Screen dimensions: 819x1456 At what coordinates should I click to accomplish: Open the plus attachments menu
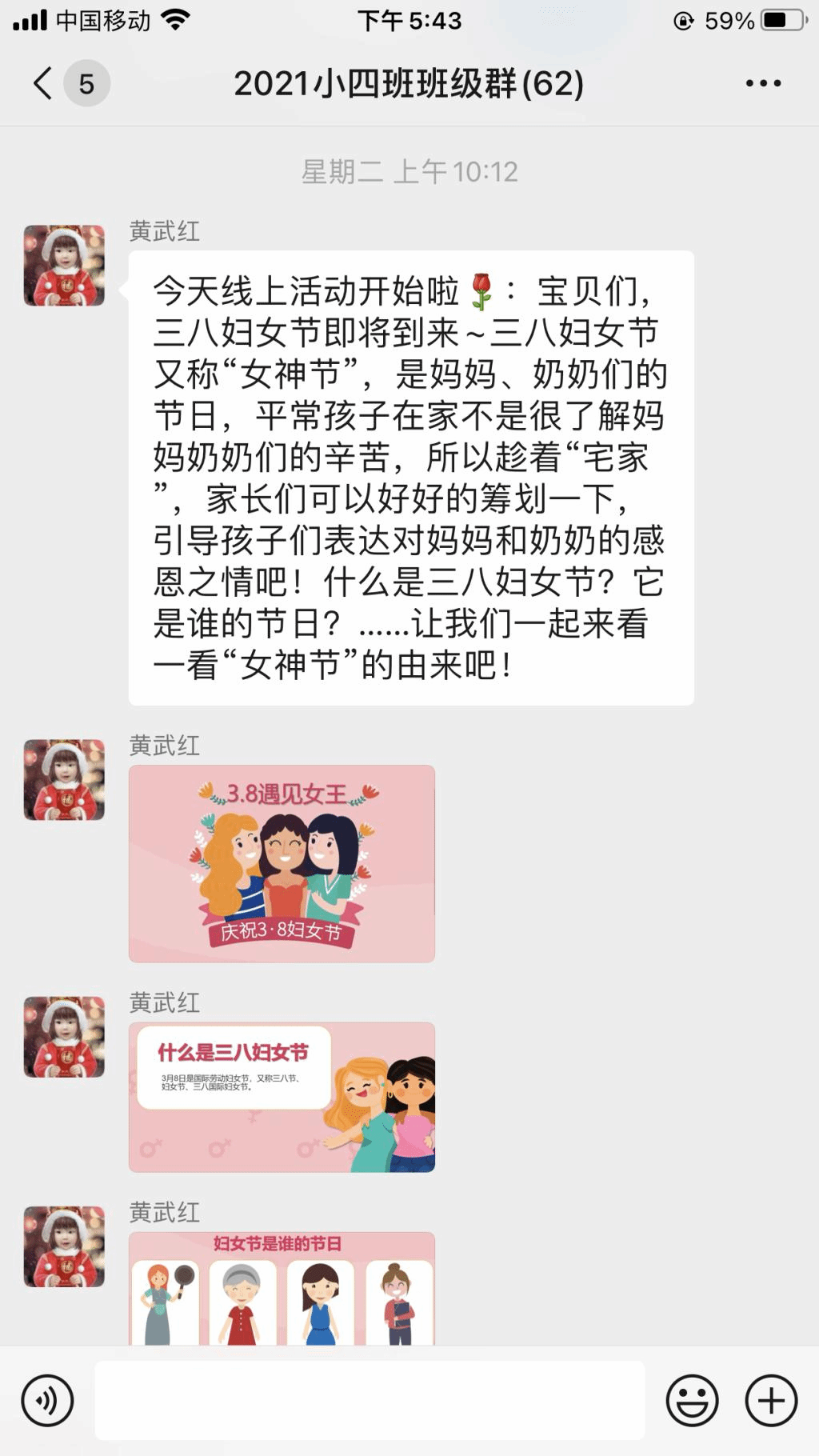(771, 1401)
